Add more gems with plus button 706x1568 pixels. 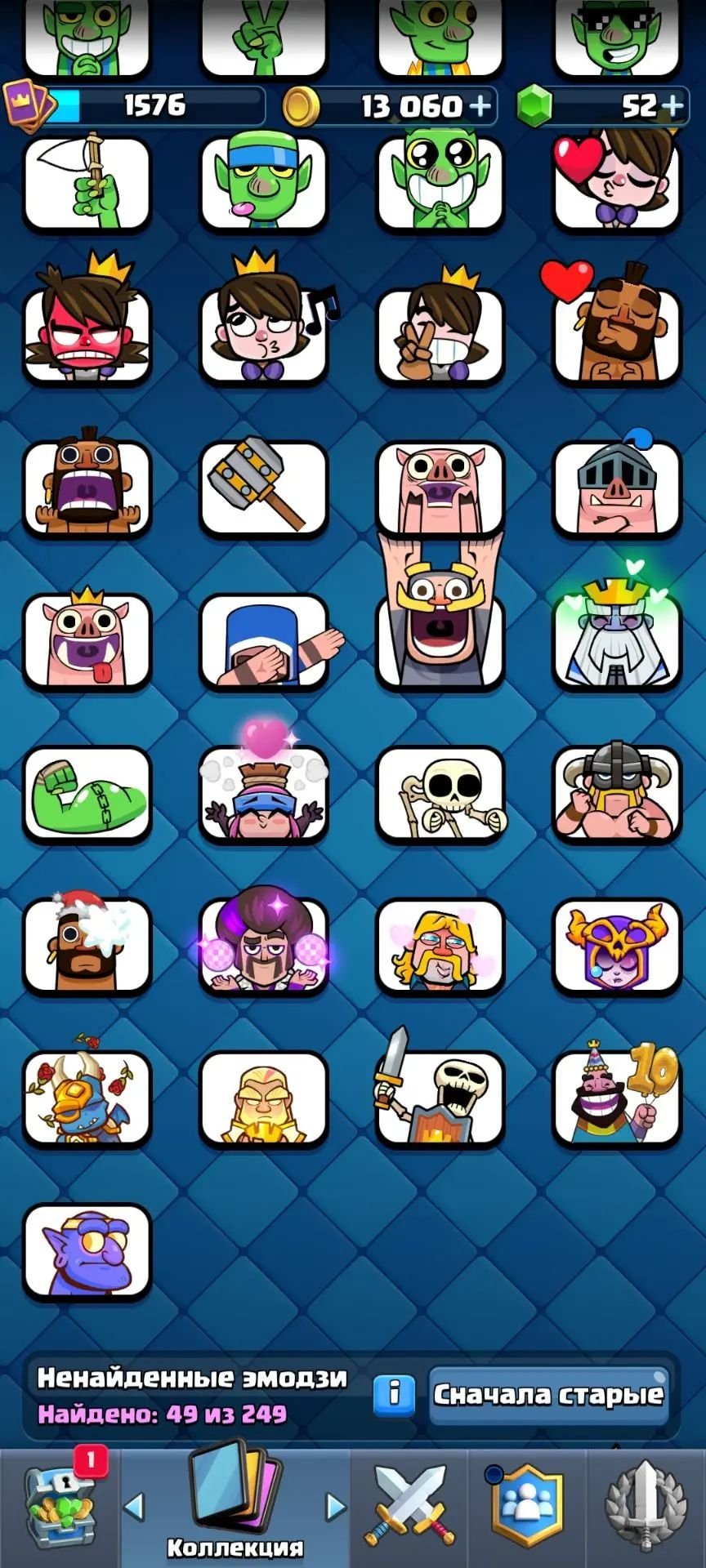[x=672, y=106]
